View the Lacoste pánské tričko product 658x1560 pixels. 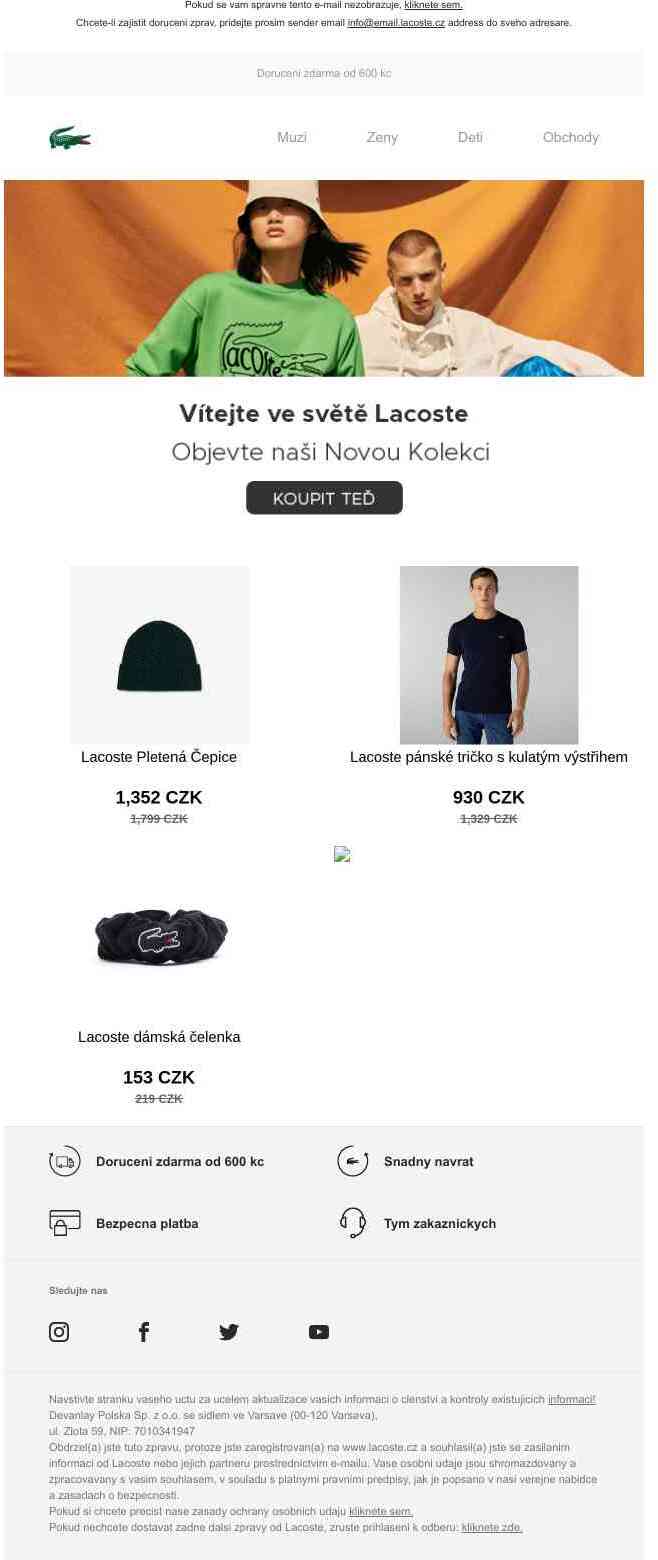(488, 655)
